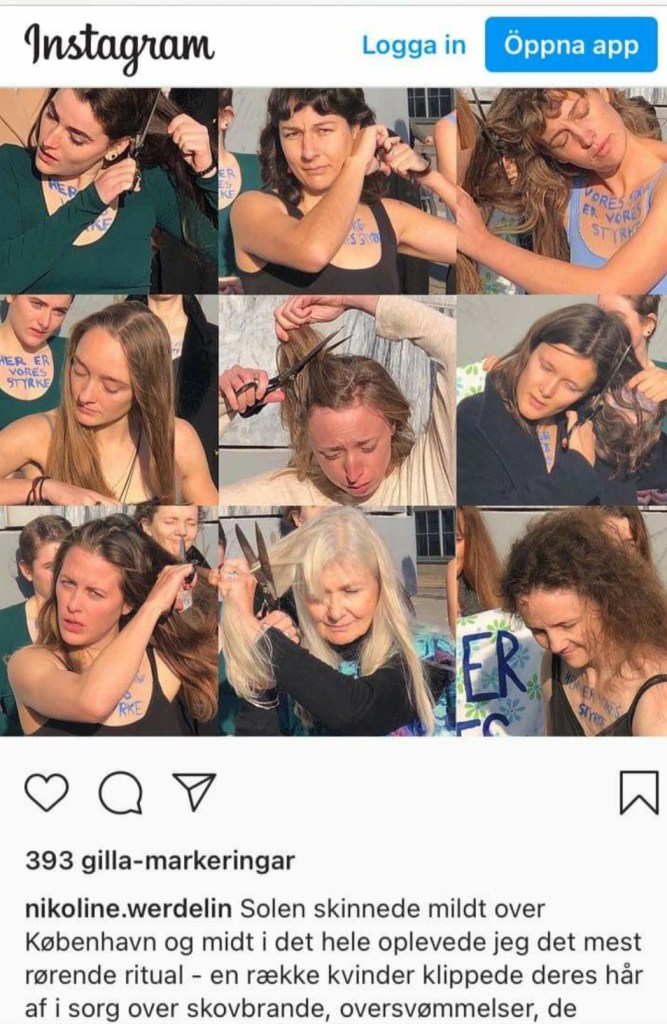
Task: Tap the Instagram logo to go home
Action: pyautogui.click(x=119, y=46)
